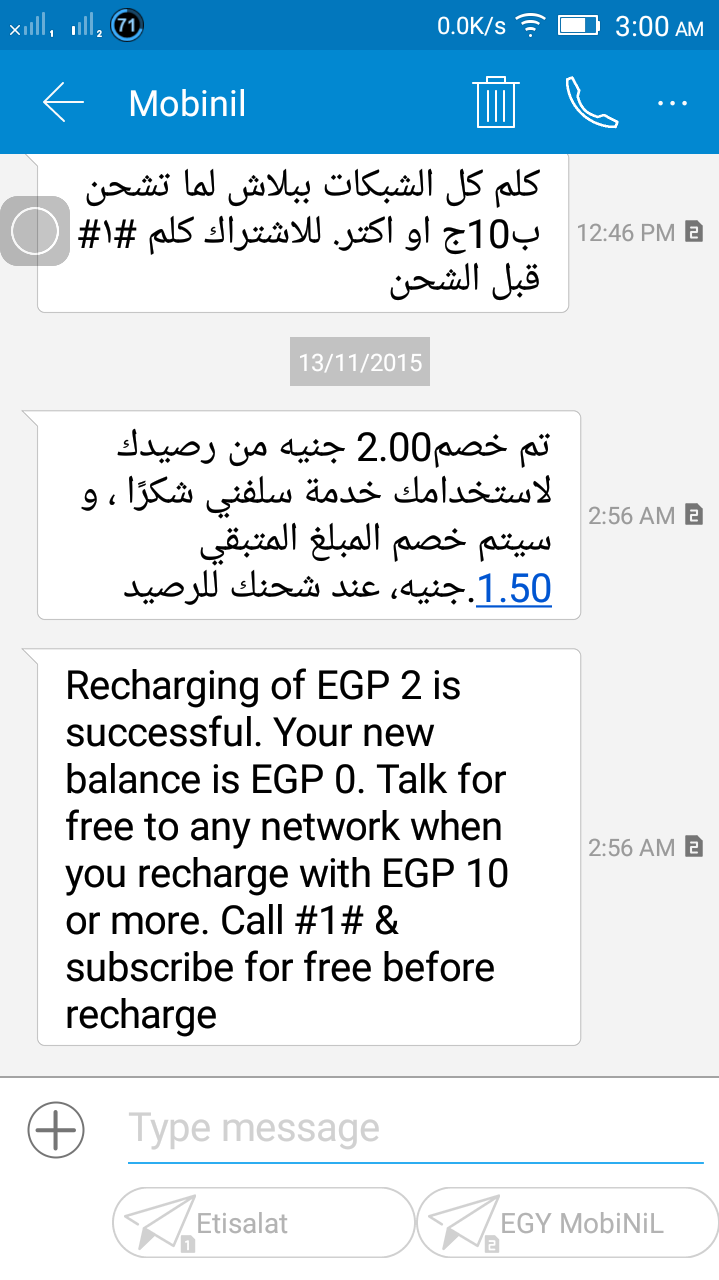Focus the Type message field
Image resolution: width=719 pixels, height=1280 pixels.
point(415,1130)
